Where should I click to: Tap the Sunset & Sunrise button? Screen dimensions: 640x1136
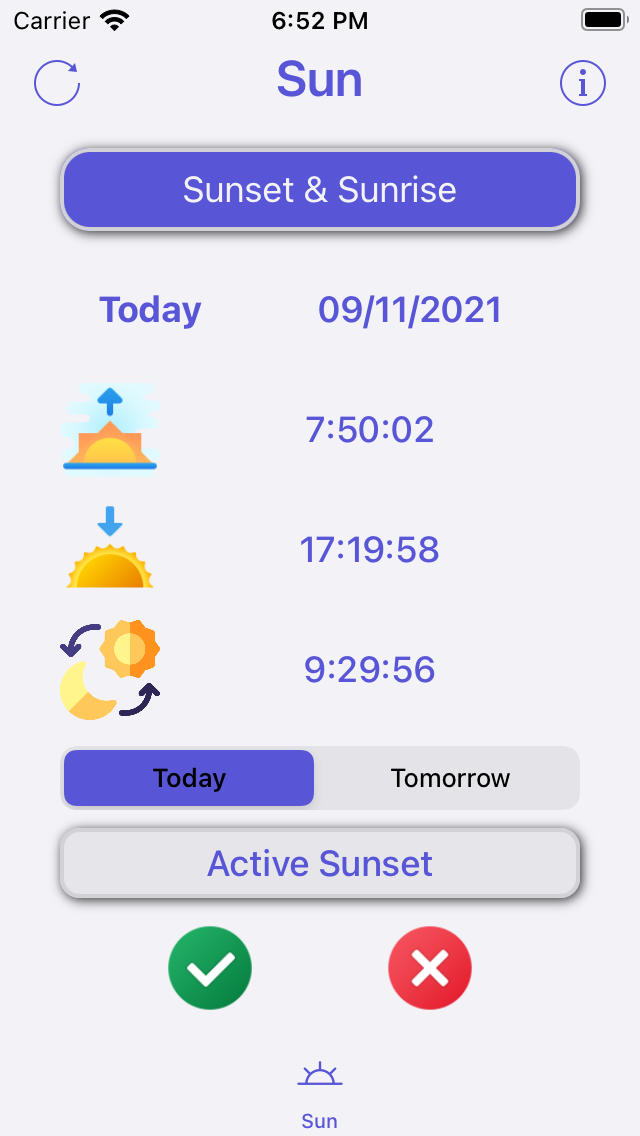tap(320, 190)
